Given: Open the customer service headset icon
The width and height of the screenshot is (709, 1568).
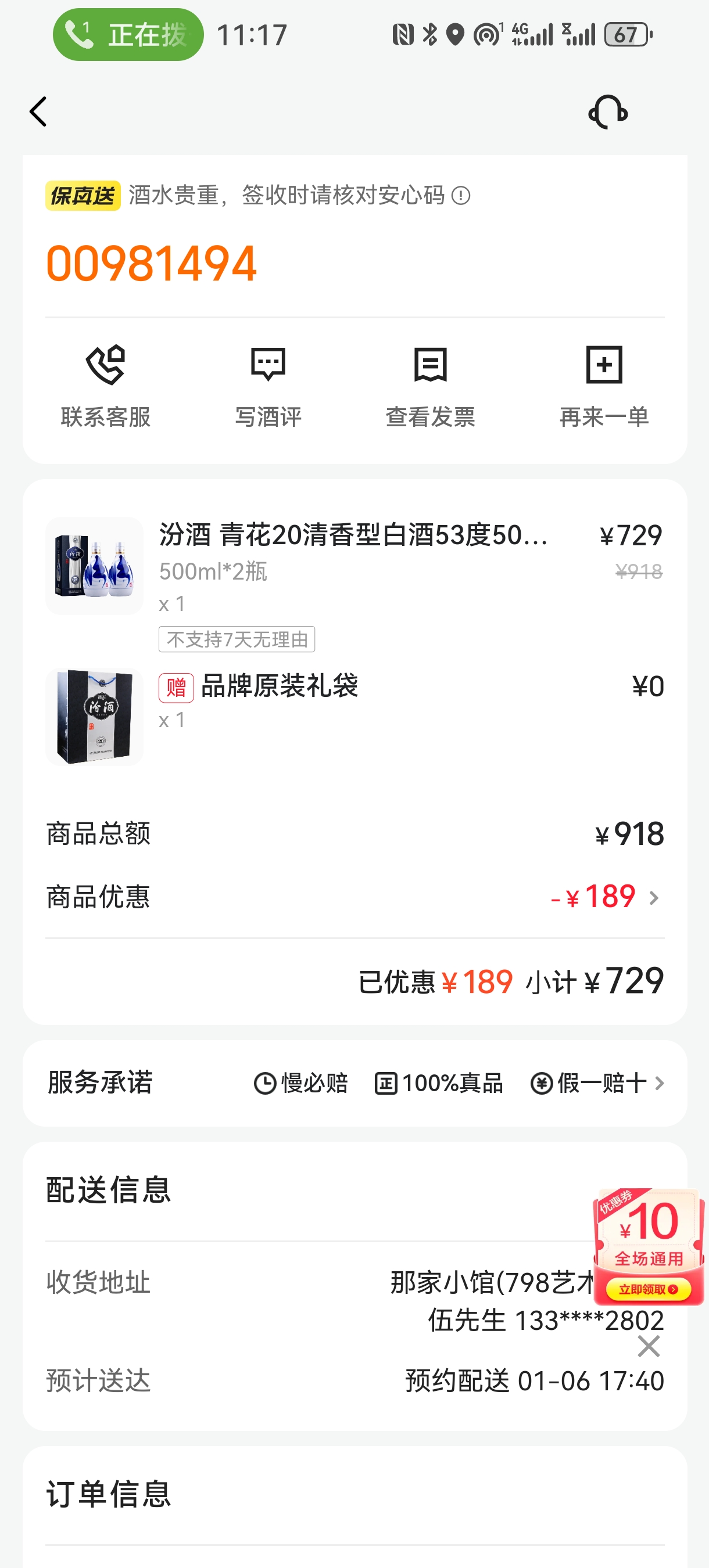Looking at the screenshot, I should point(607,112).
